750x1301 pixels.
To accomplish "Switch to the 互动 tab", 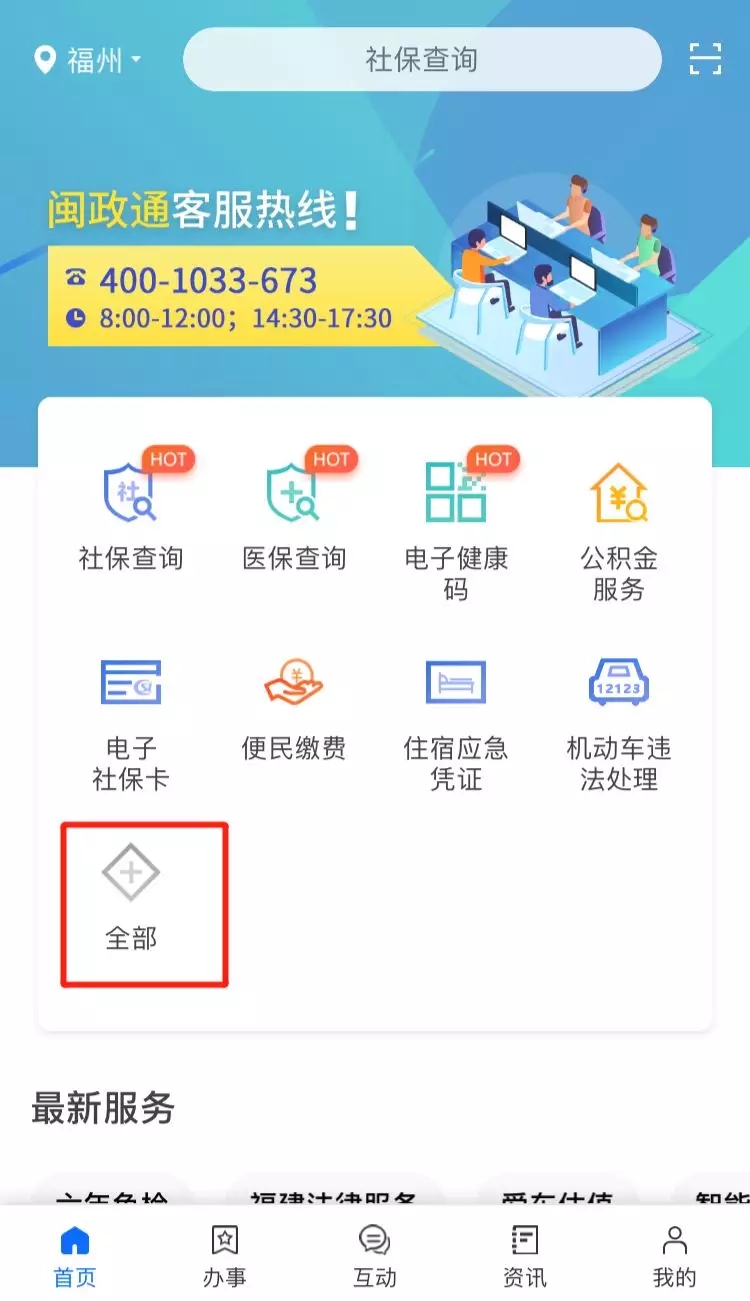I will click(375, 1255).
